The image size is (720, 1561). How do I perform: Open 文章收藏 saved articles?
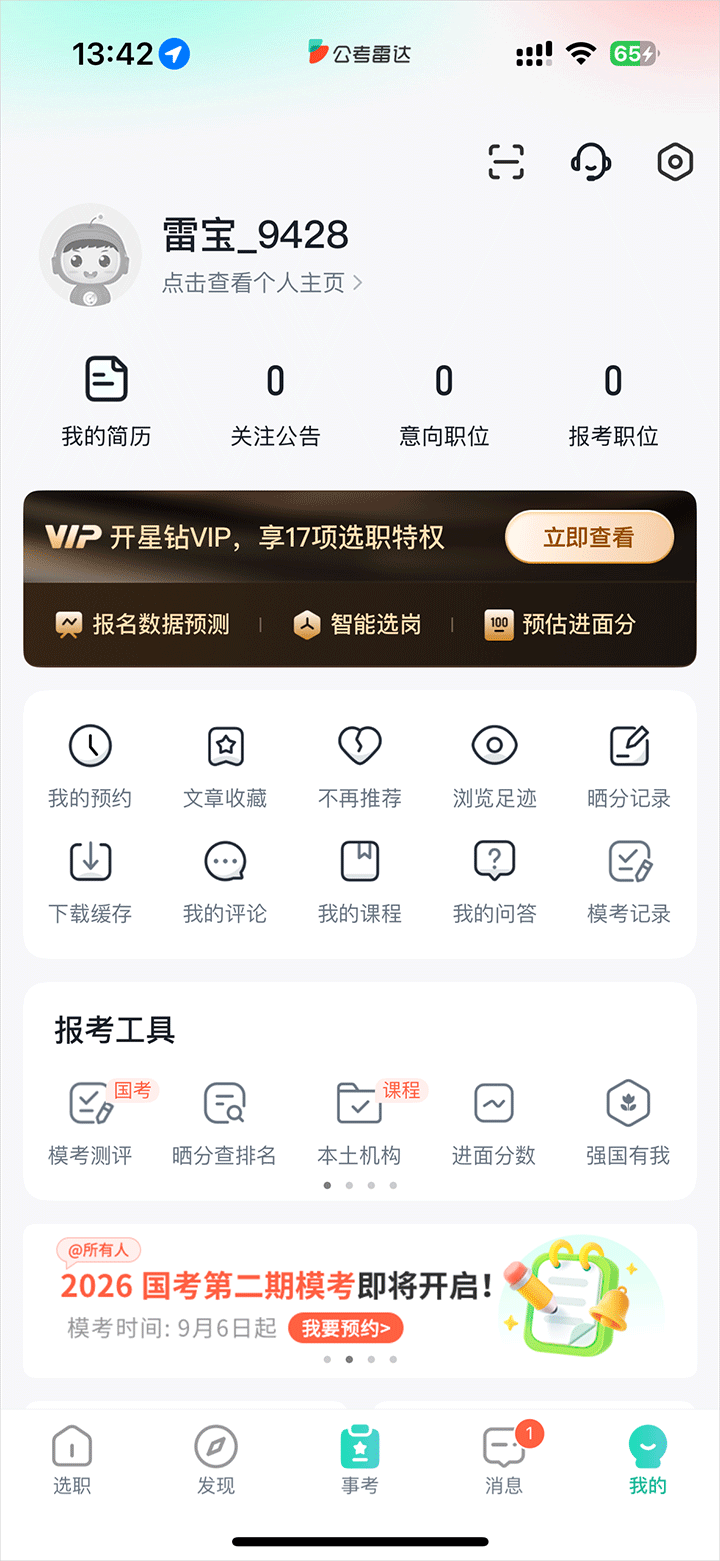click(x=225, y=767)
